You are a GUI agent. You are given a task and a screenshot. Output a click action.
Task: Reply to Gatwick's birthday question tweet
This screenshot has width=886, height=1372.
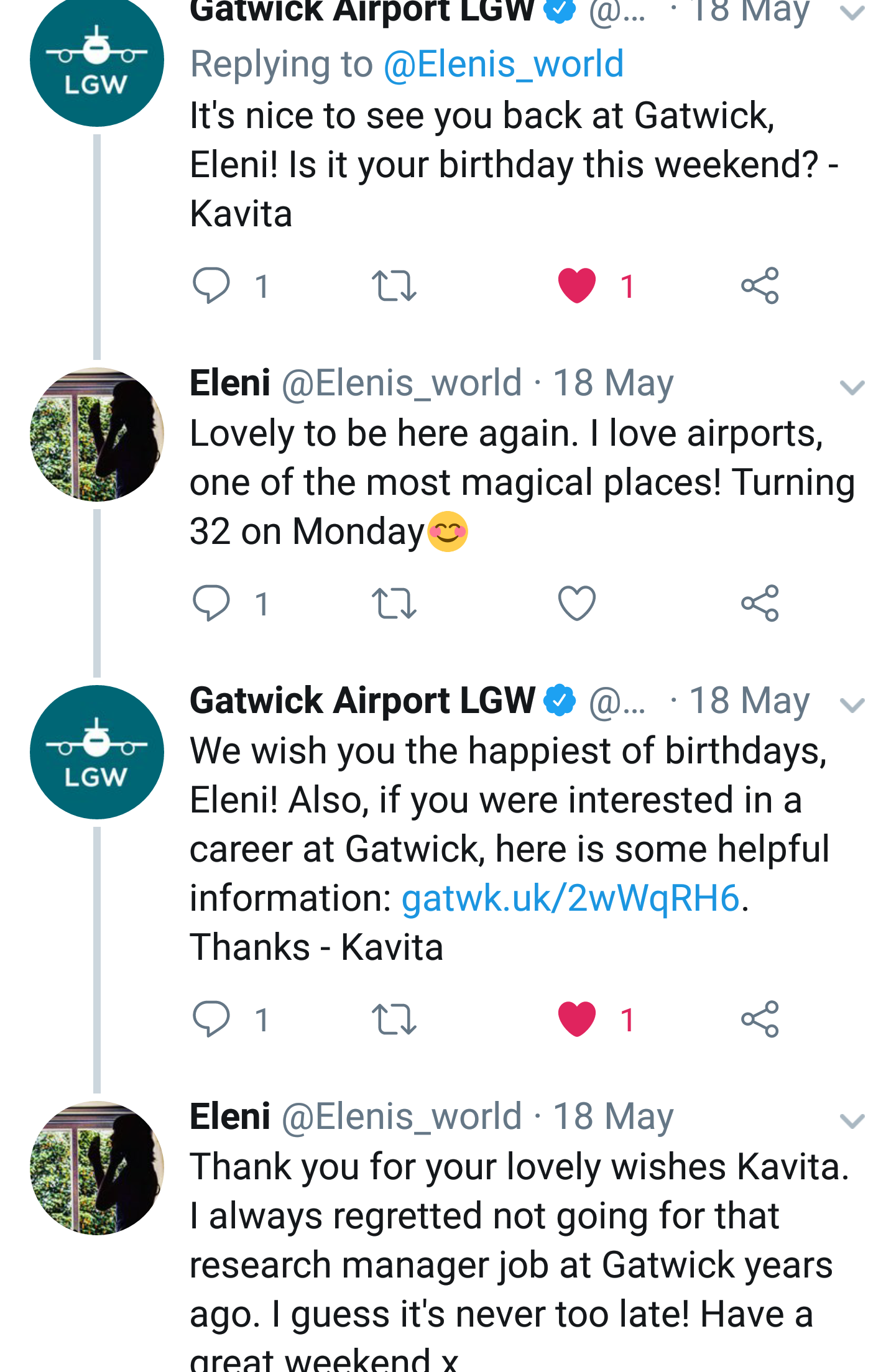(x=211, y=286)
